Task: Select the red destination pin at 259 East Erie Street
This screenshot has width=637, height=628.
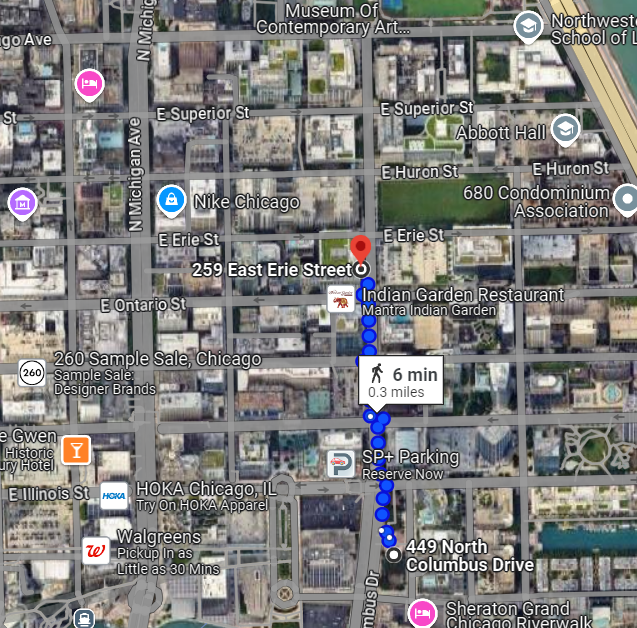Action: click(x=361, y=249)
